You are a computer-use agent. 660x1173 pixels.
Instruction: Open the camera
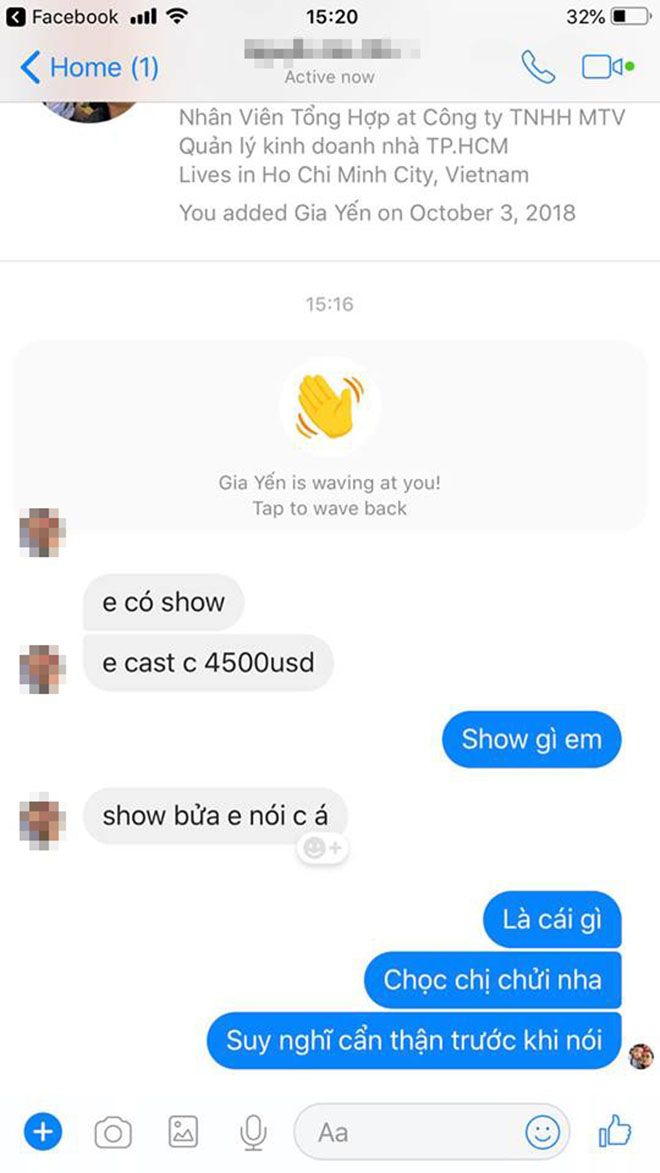(x=114, y=1132)
